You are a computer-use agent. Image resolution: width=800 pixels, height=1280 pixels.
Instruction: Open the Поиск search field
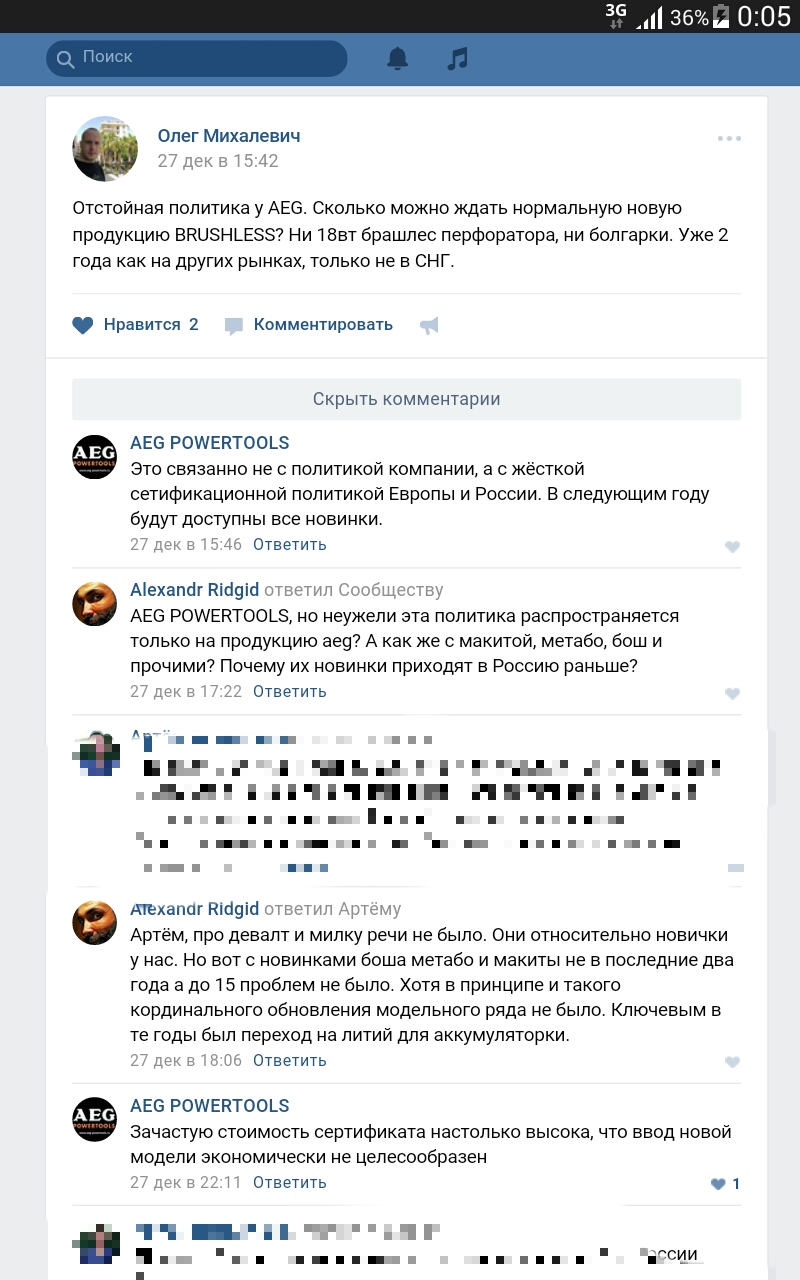pyautogui.click(x=196, y=58)
